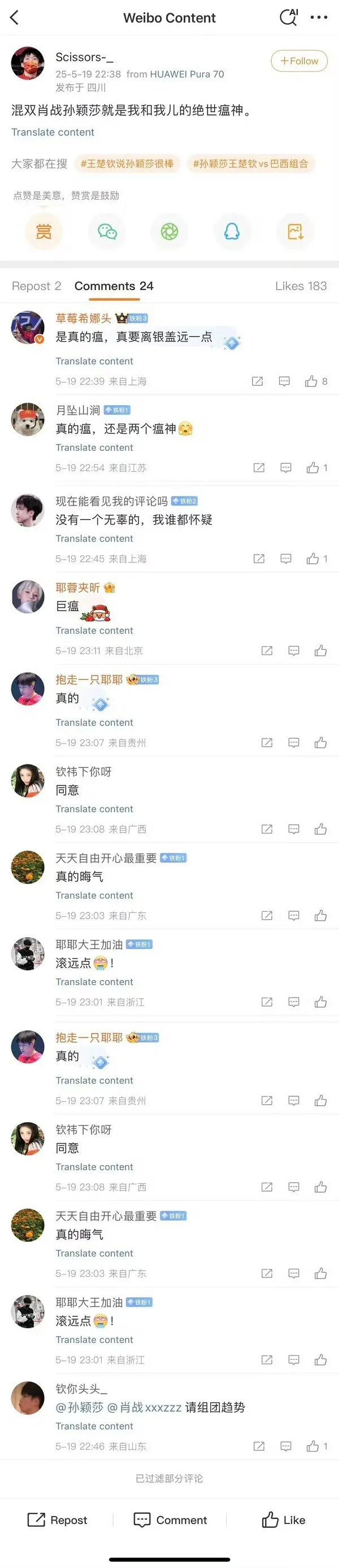Tap the 赏 reward icon

click(x=44, y=231)
